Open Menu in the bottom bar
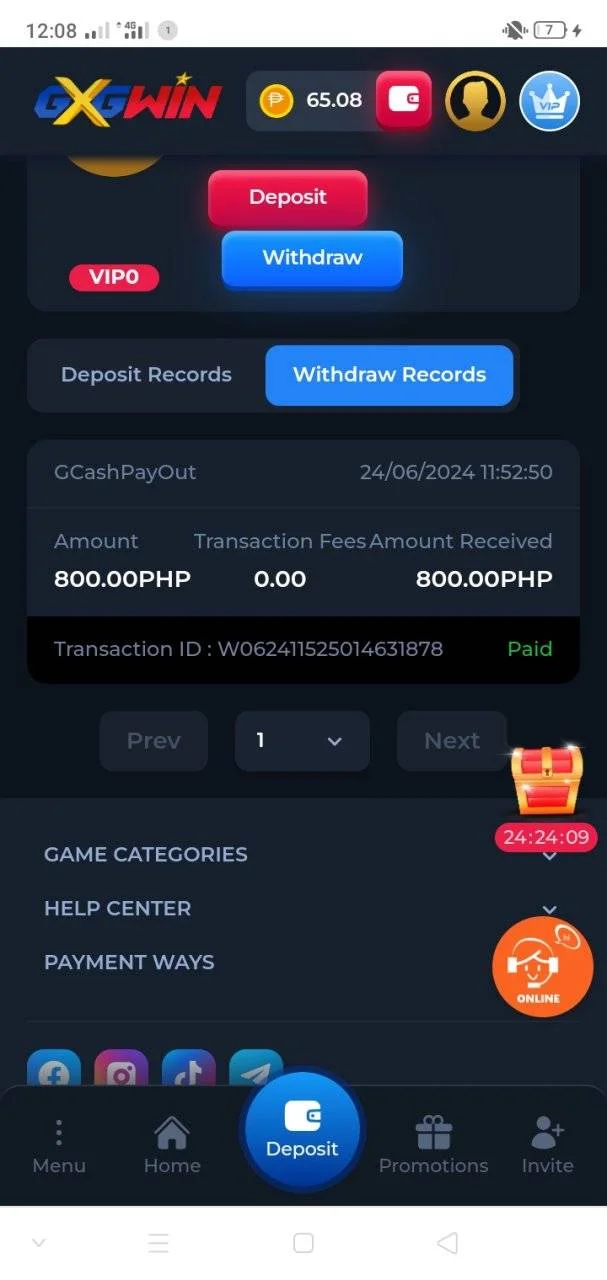This screenshot has width=607, height=1280. pyautogui.click(x=59, y=1146)
